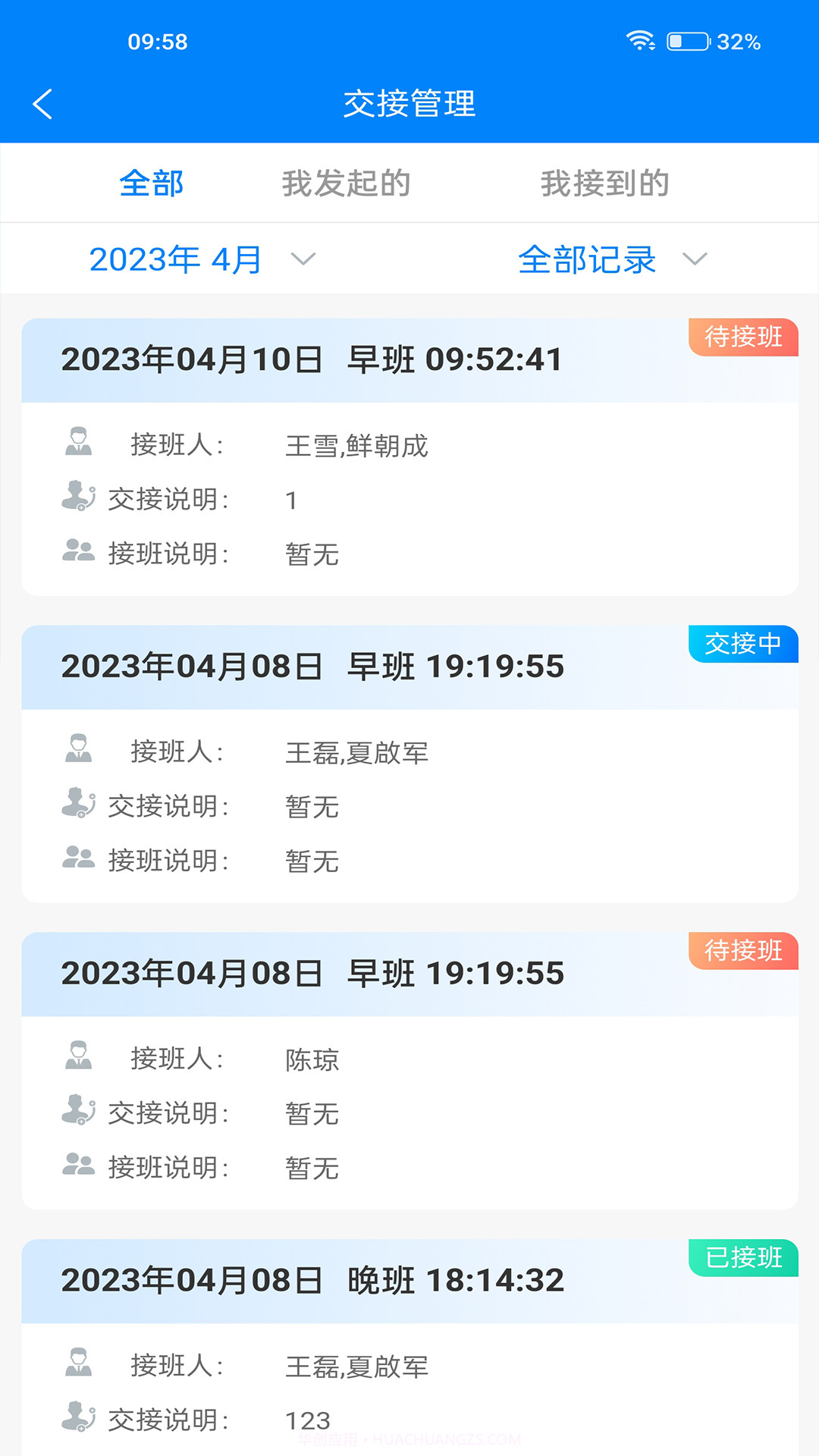Click the Wi-Fi icon in the status bar
The image size is (819, 1456).
coord(641,42)
